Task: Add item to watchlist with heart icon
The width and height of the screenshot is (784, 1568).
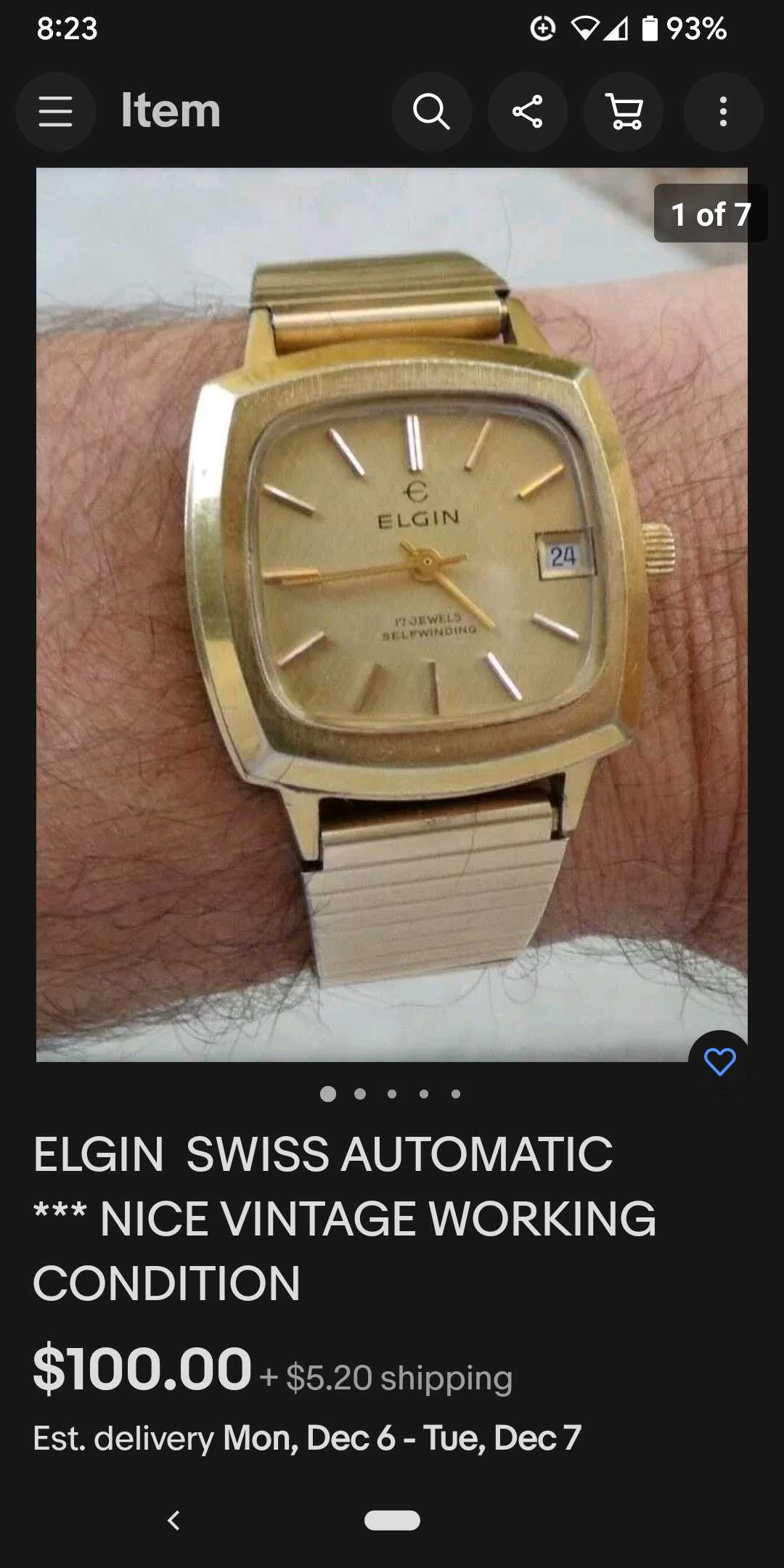Action: click(x=719, y=1062)
